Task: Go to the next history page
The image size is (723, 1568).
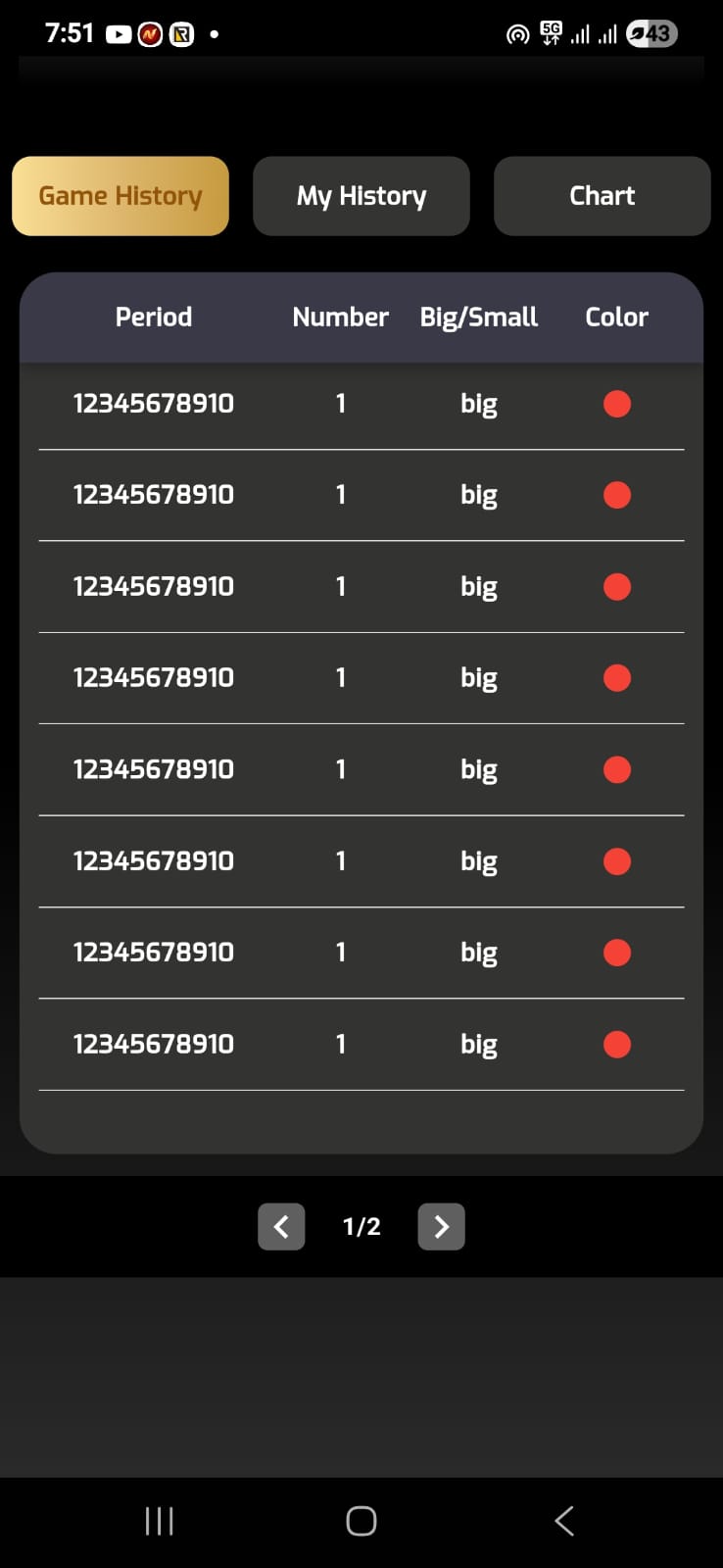Action: (441, 1227)
